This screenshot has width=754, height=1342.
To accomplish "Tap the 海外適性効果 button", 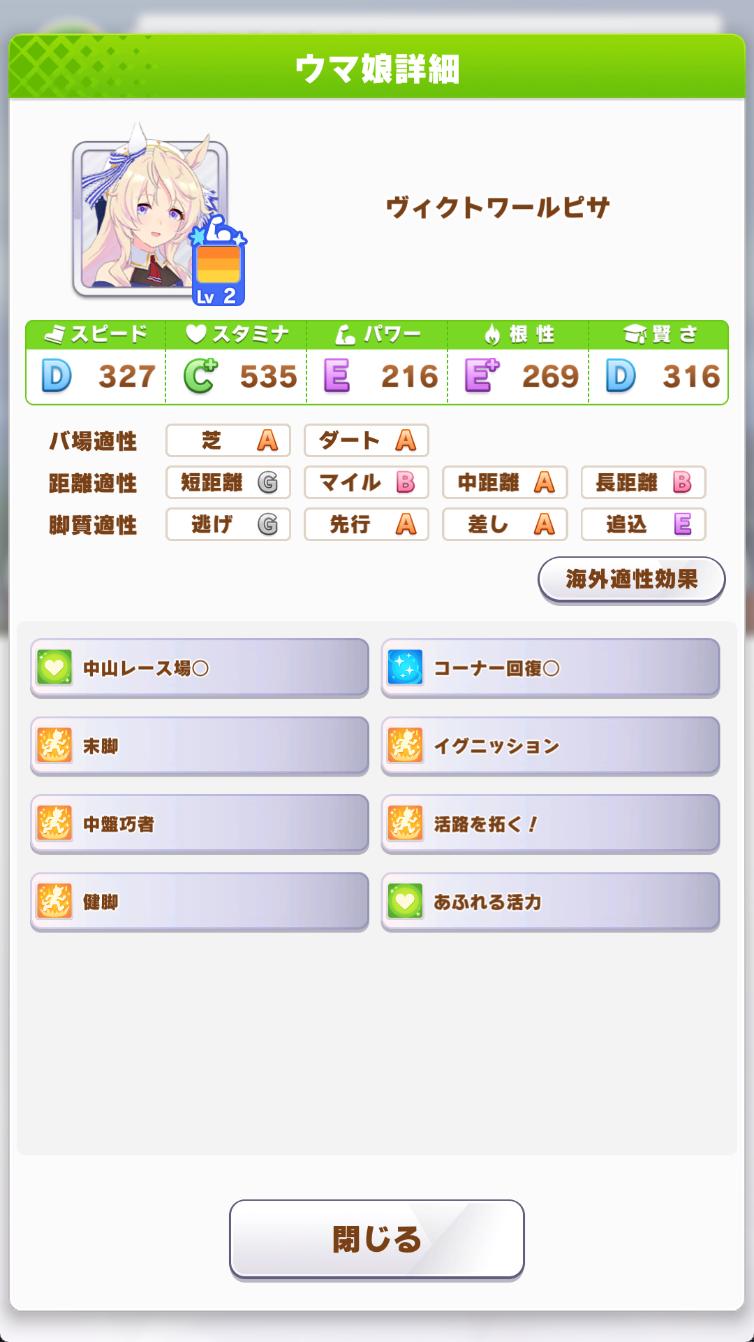I will (631, 579).
